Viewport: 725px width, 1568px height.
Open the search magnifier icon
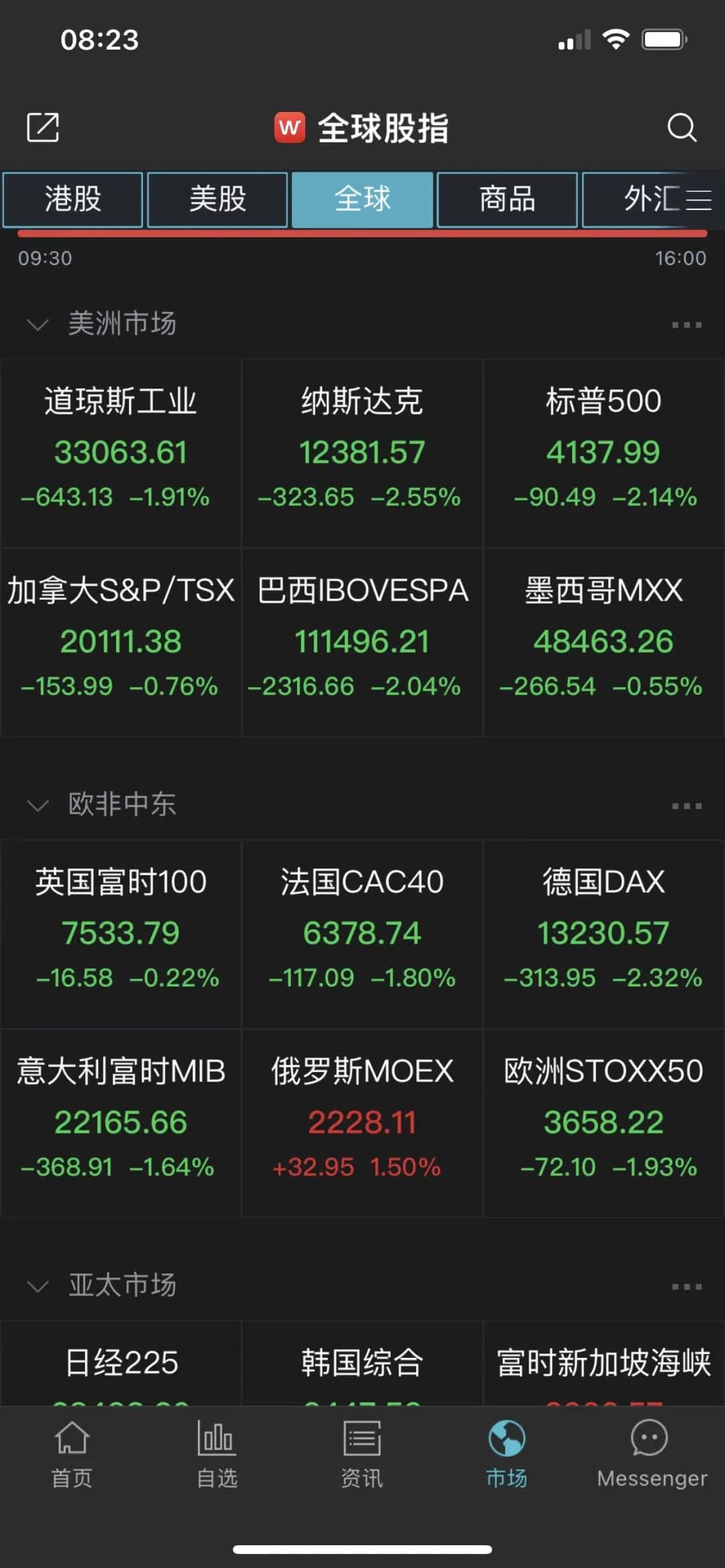click(681, 127)
